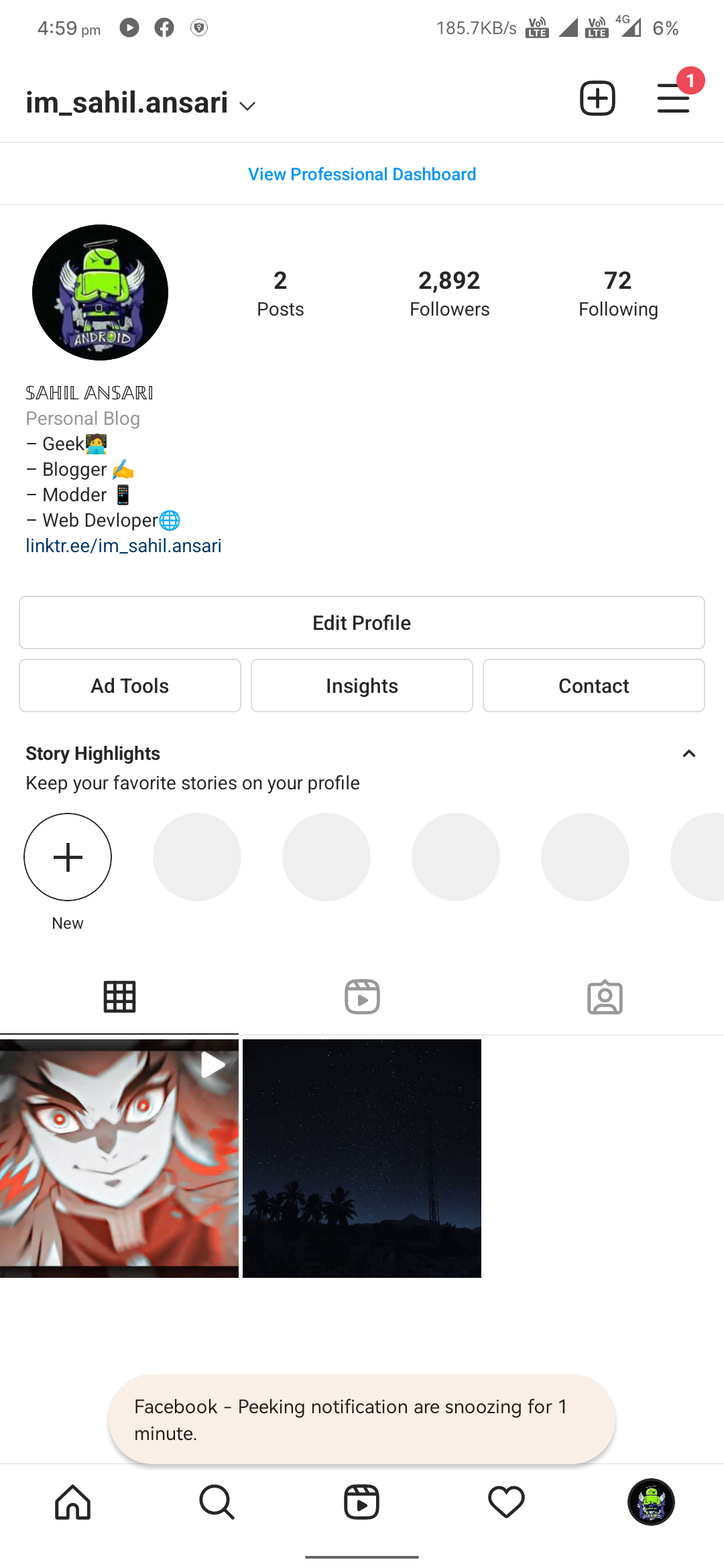Open Insights

(362, 685)
